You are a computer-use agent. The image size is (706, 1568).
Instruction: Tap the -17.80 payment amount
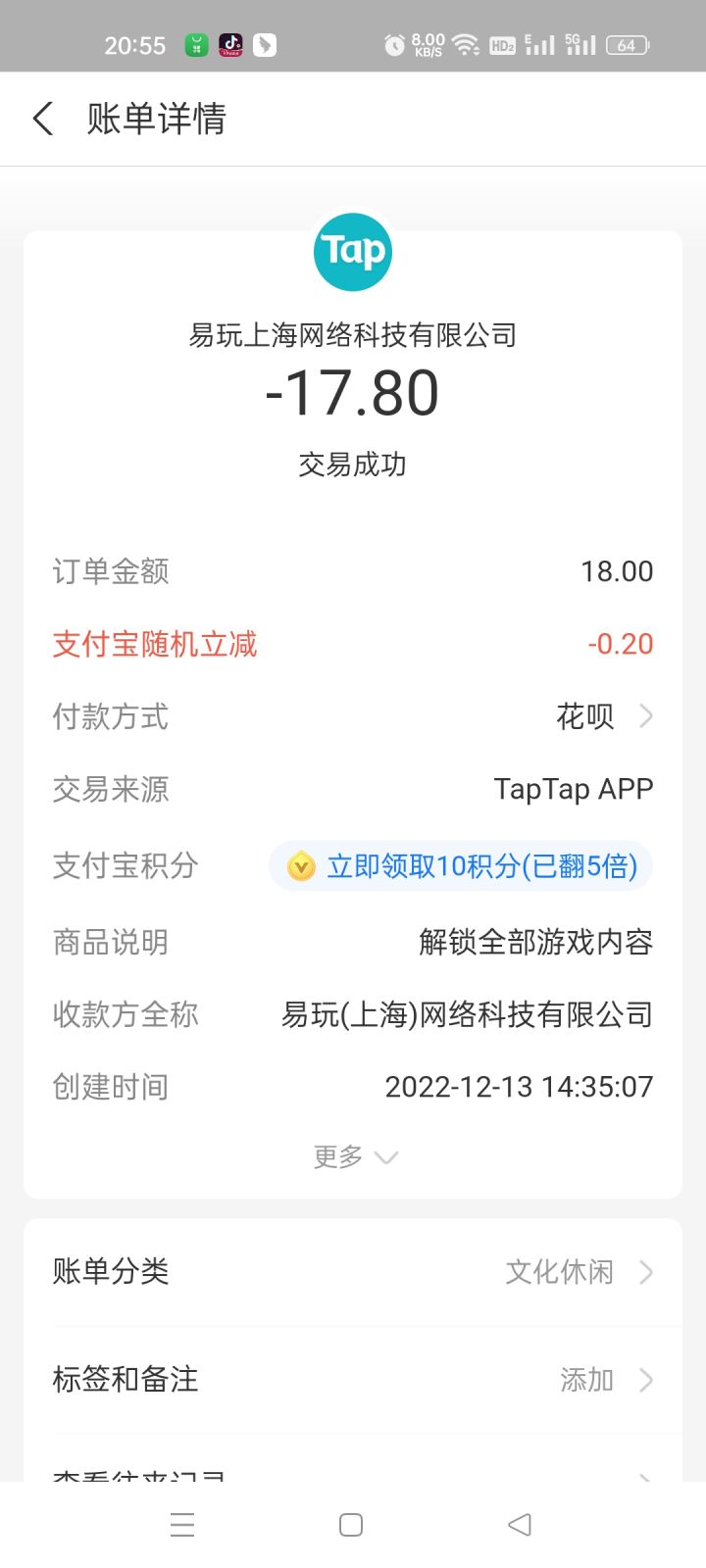point(353,392)
